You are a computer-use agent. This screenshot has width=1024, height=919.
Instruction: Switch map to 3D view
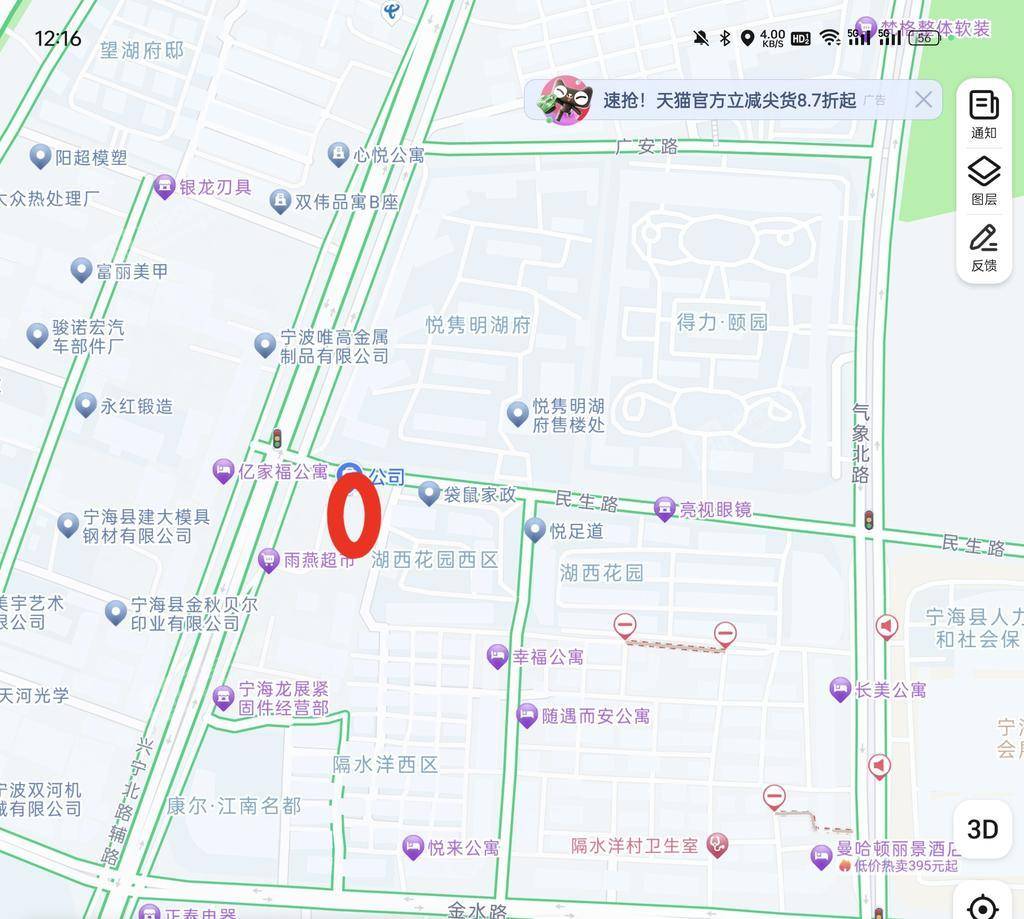982,829
